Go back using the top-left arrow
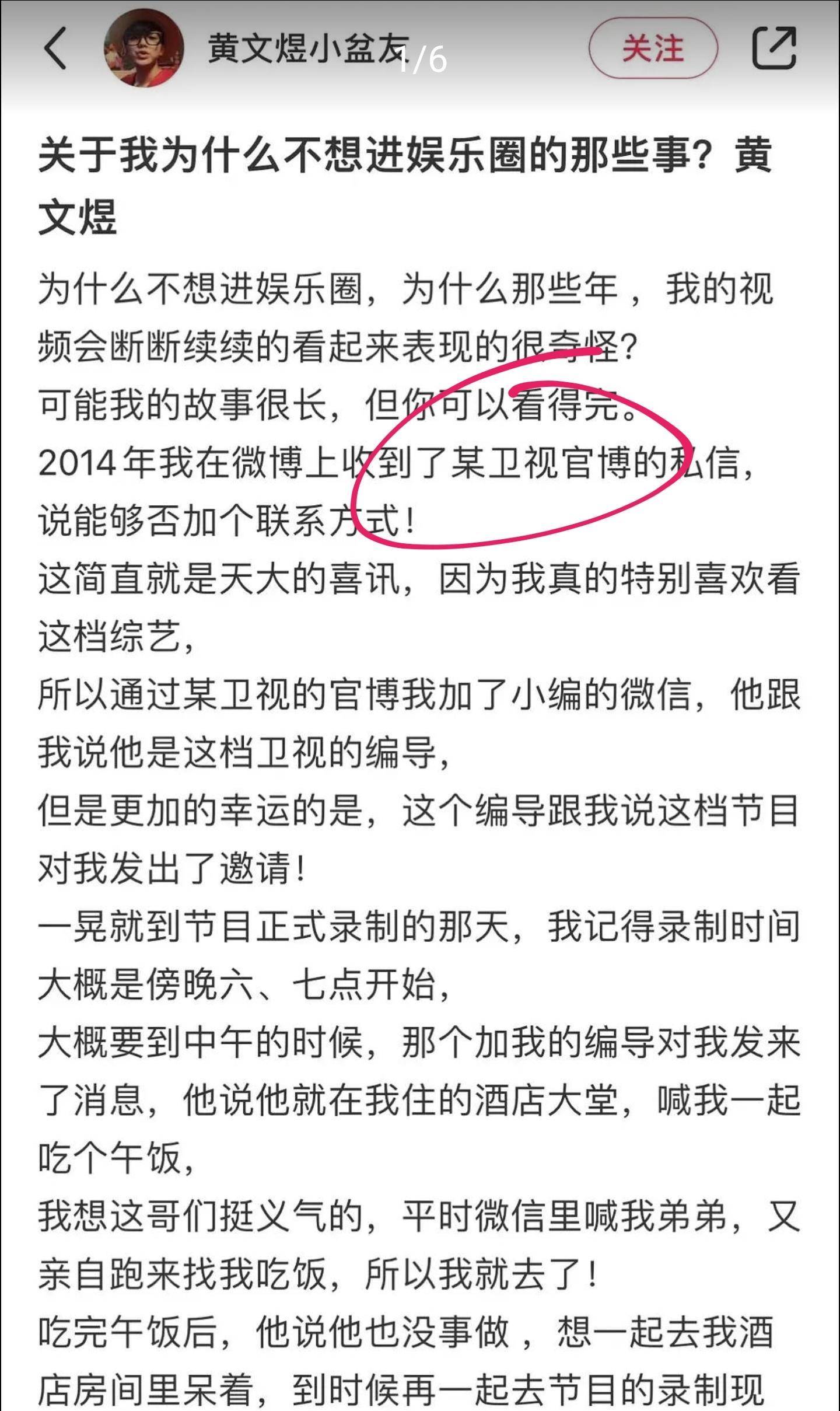The image size is (840, 1411). 55,48
